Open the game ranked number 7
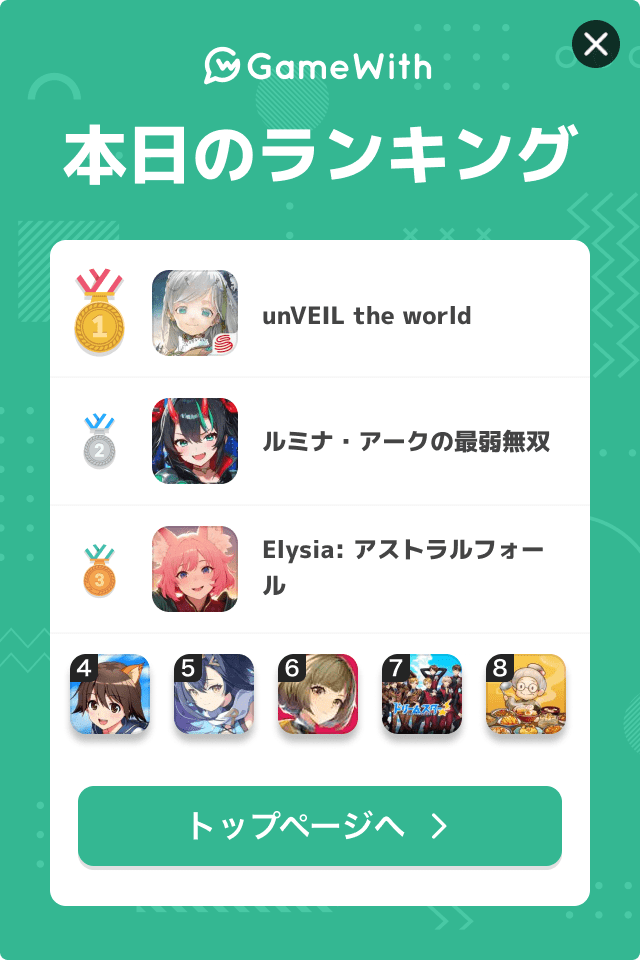640x960 pixels. (422, 695)
